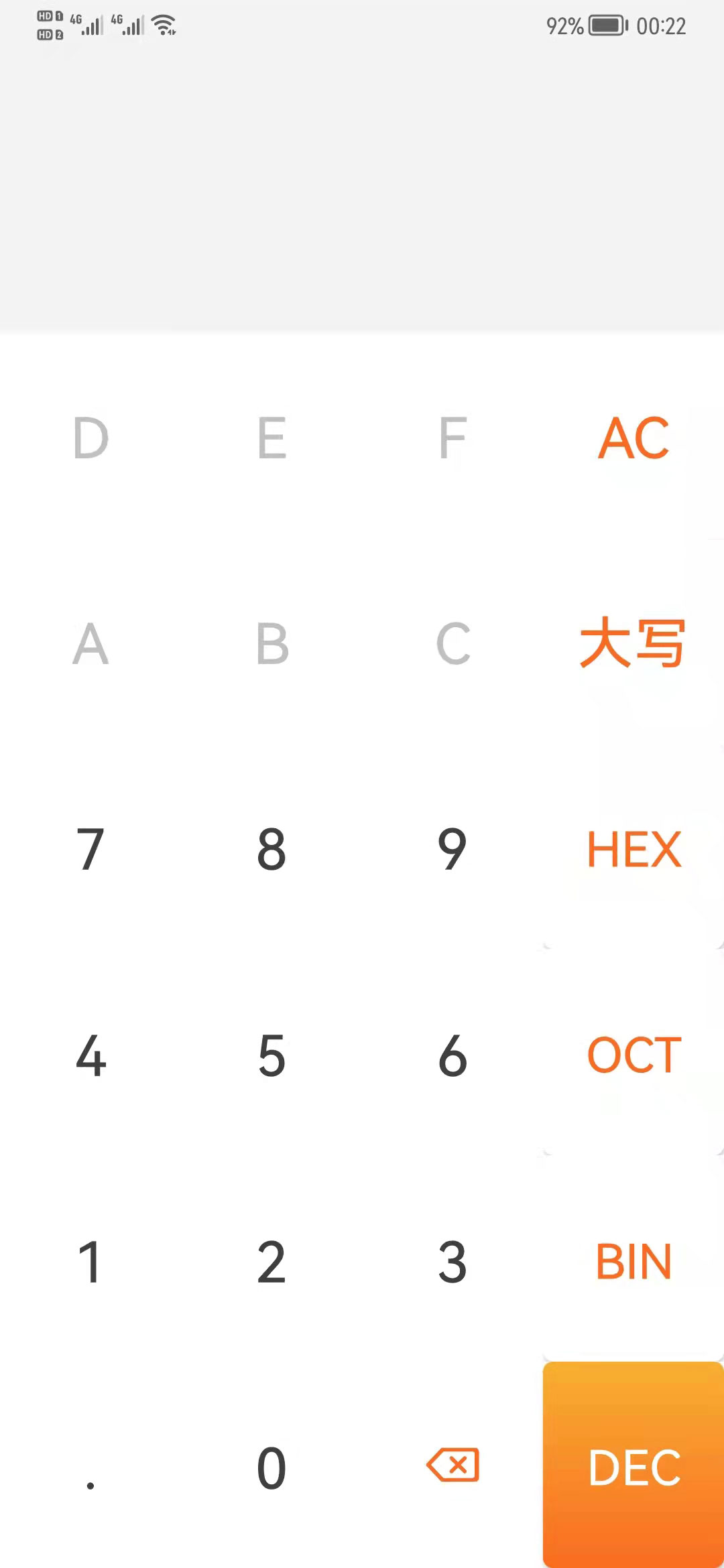Enter the digit 9

[452, 850]
